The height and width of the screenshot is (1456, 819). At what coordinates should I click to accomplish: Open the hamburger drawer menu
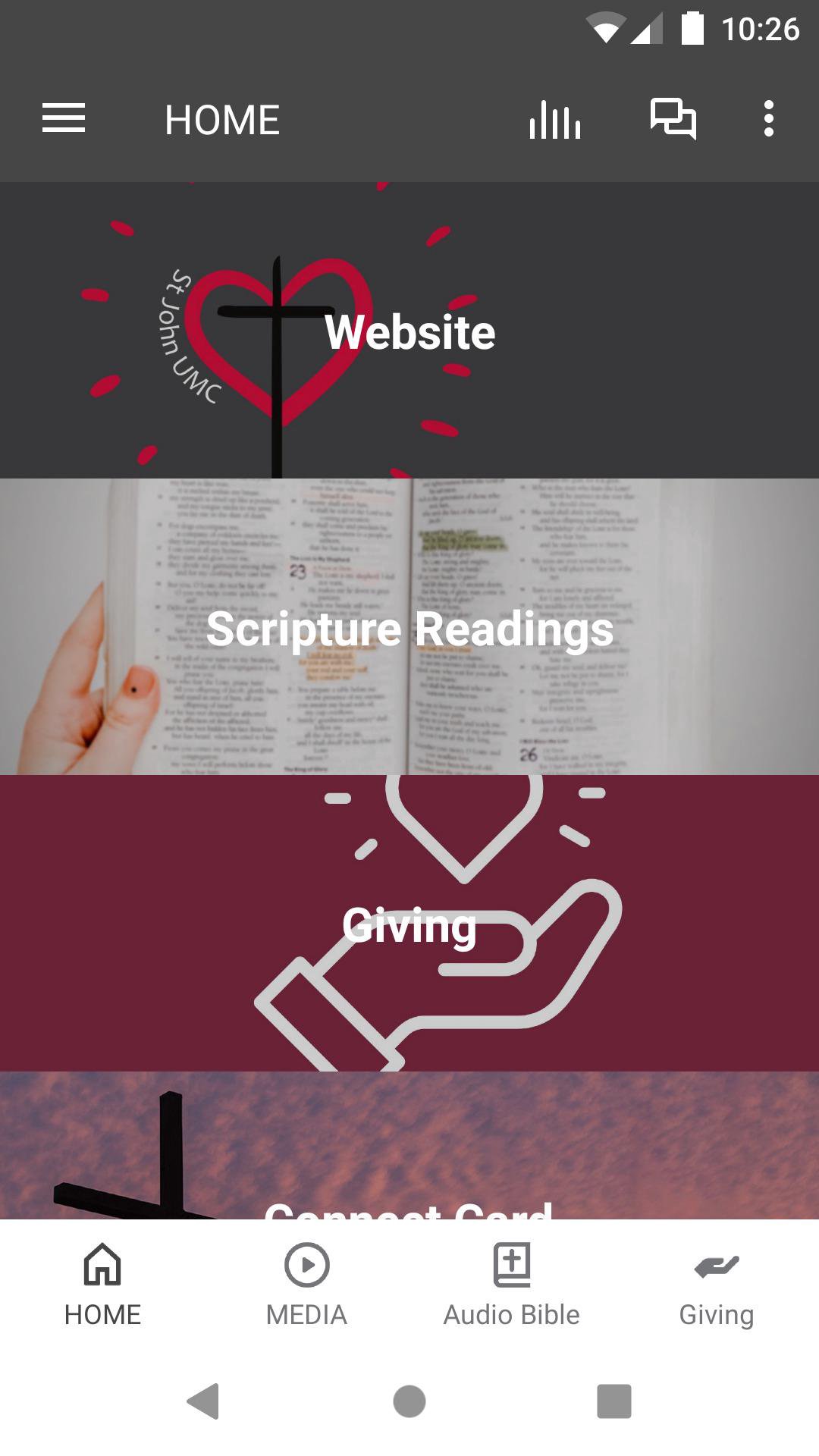pyautogui.click(x=64, y=119)
